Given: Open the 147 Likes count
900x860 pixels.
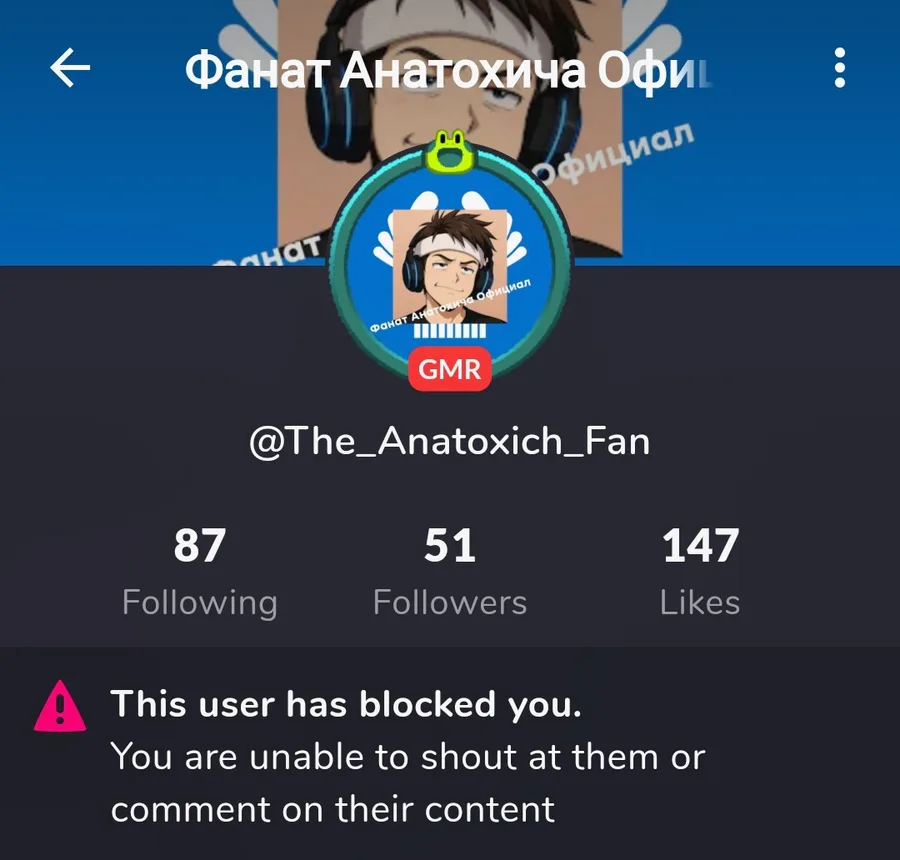Looking at the screenshot, I should pos(700,572).
